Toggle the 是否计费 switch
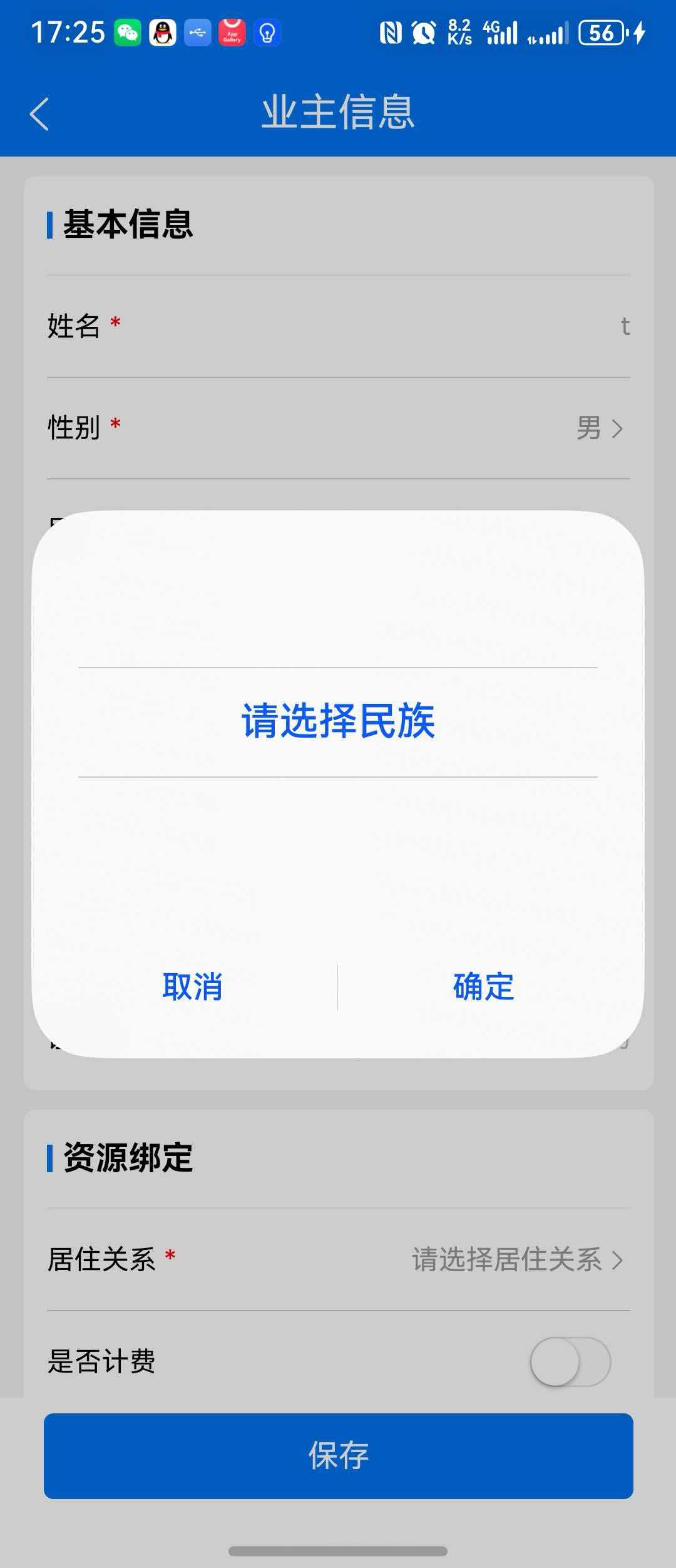 click(x=570, y=1361)
